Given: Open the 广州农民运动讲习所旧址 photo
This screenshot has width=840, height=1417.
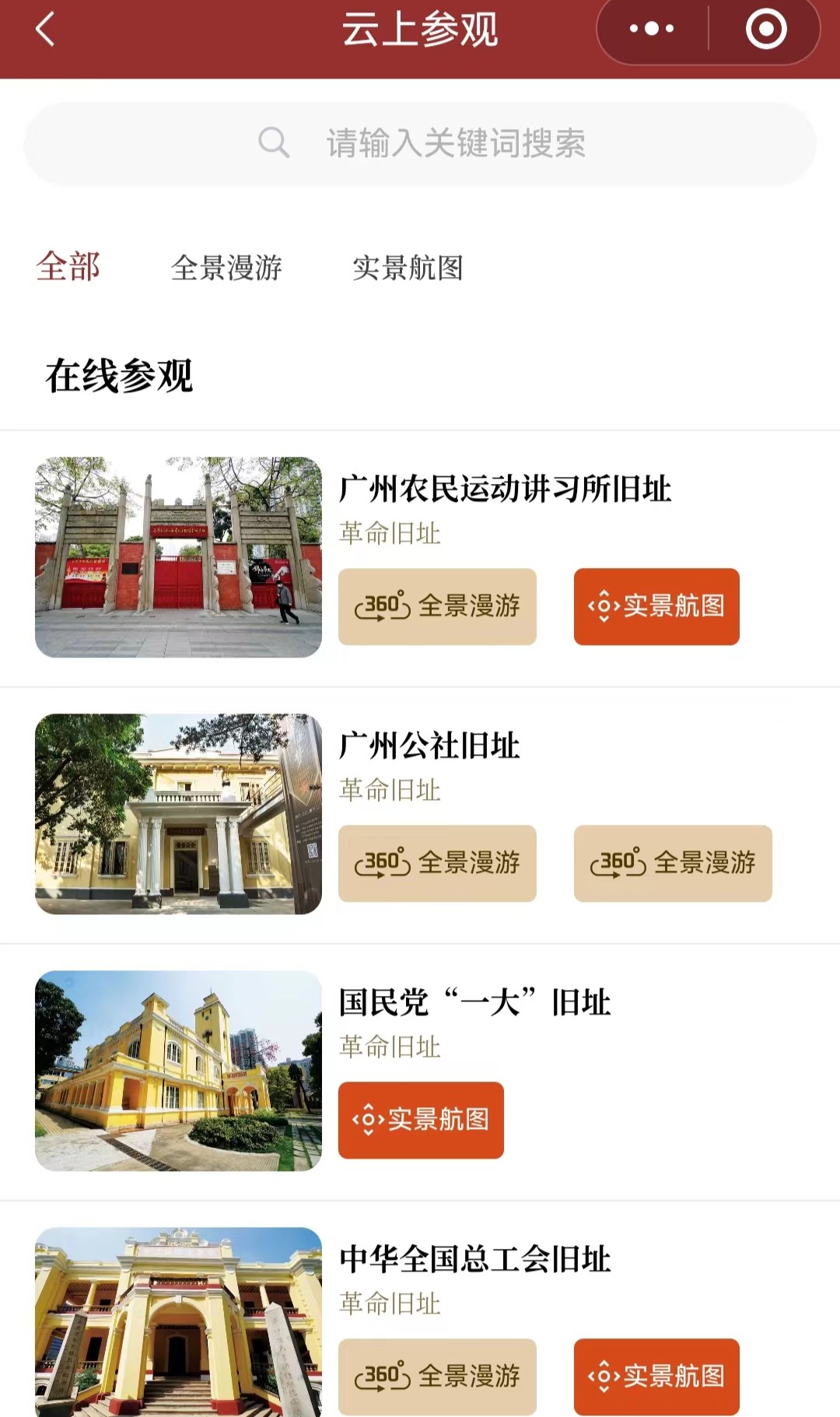Looking at the screenshot, I should (178, 557).
